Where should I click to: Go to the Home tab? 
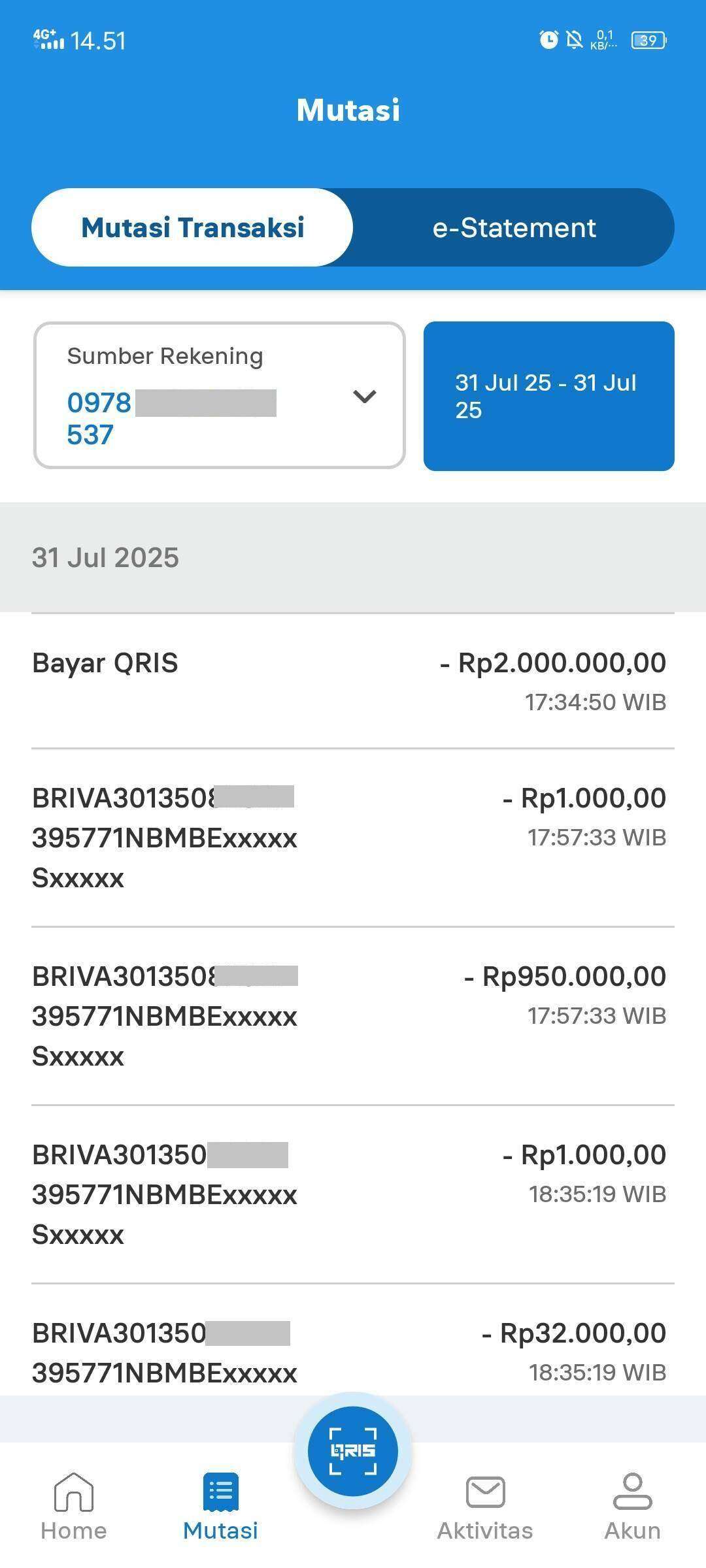(x=74, y=1507)
